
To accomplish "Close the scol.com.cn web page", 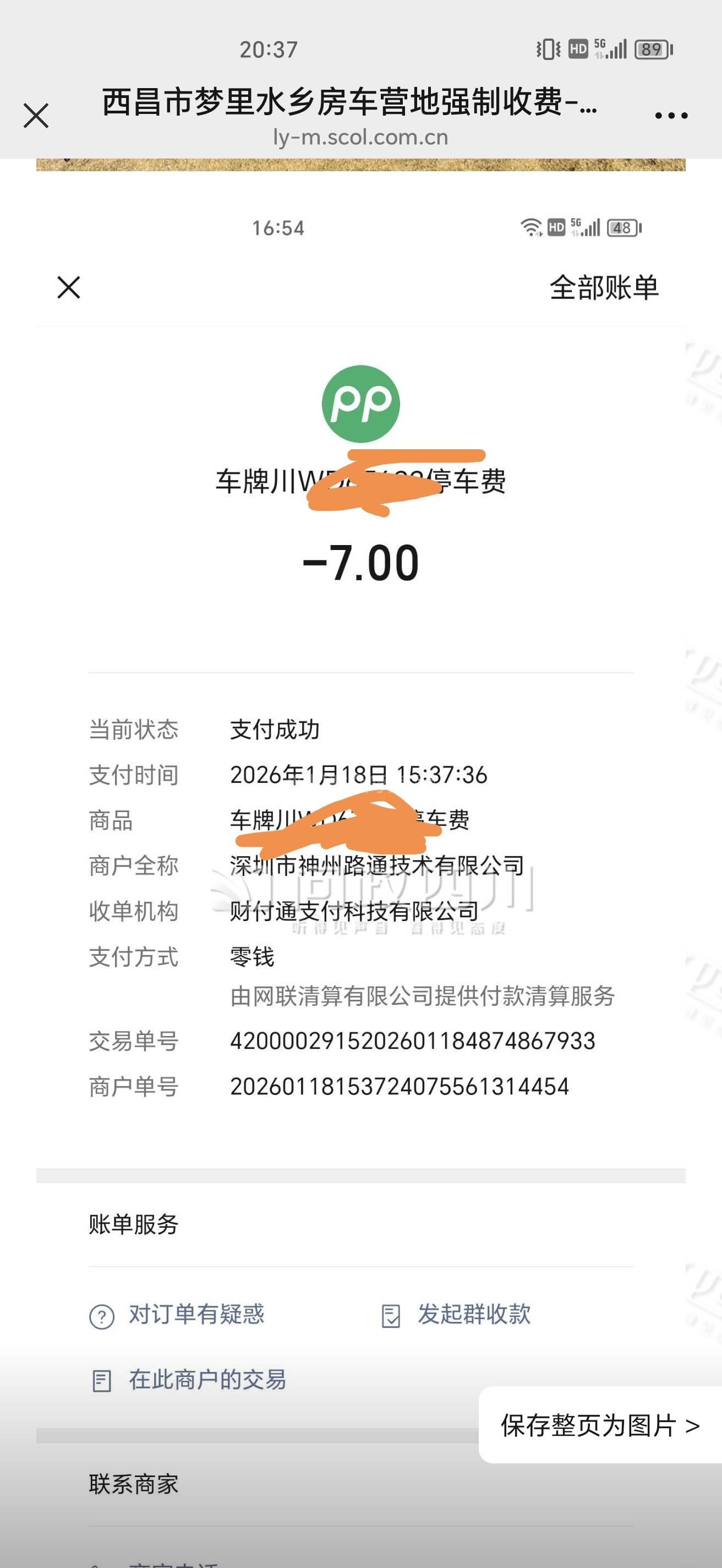I will [x=36, y=115].
